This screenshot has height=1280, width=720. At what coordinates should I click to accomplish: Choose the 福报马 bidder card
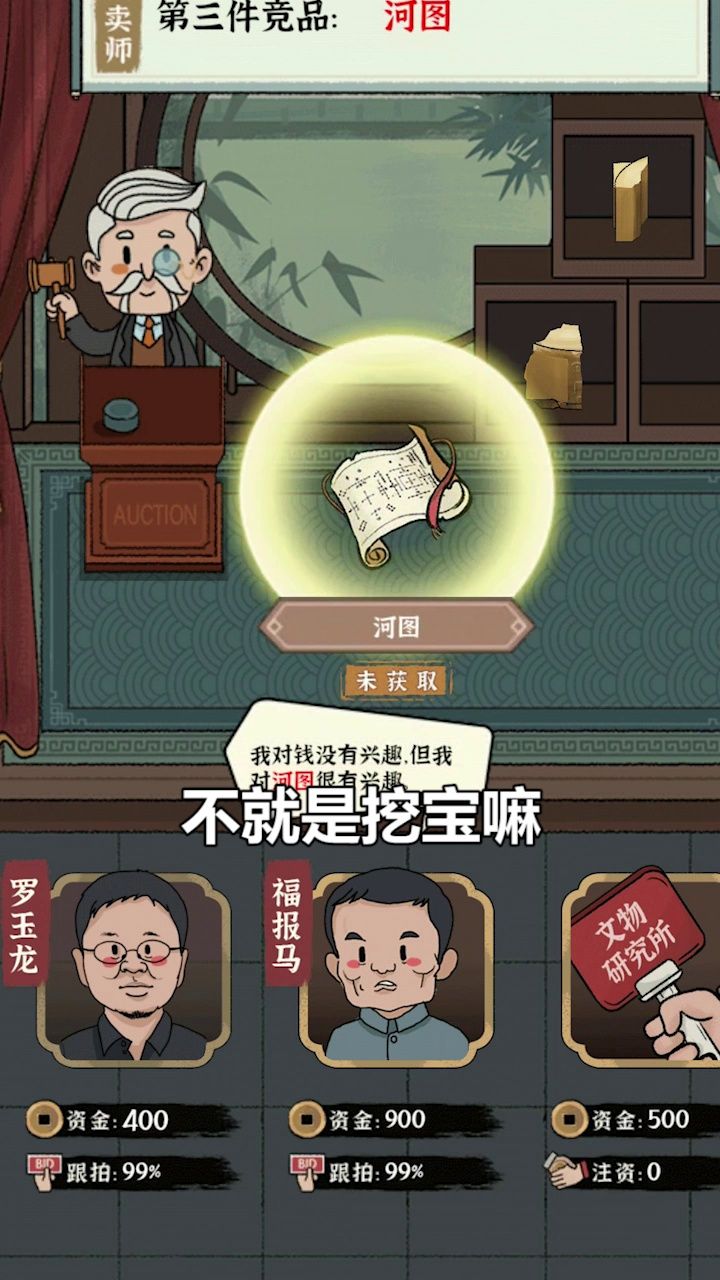pos(396,970)
